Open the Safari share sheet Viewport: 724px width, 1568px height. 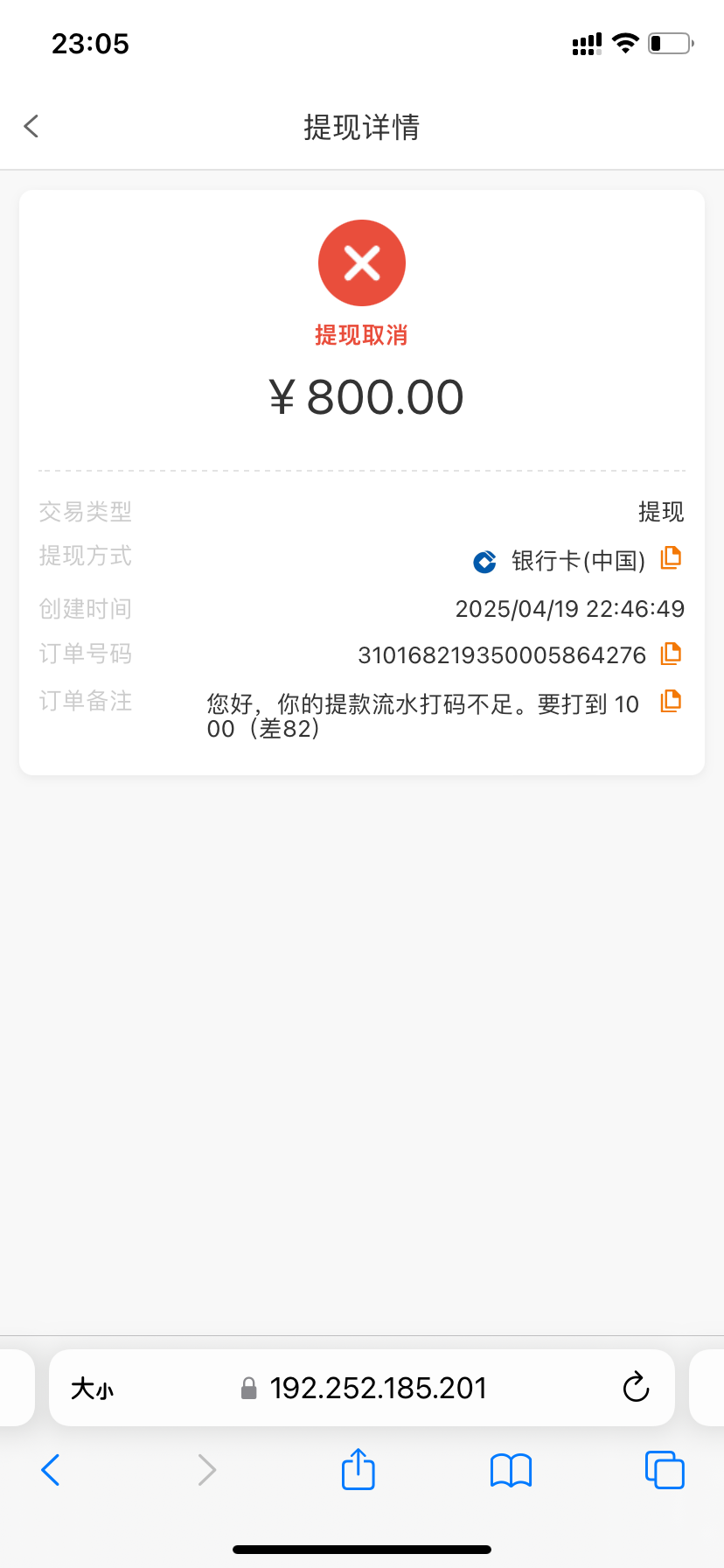(358, 1469)
